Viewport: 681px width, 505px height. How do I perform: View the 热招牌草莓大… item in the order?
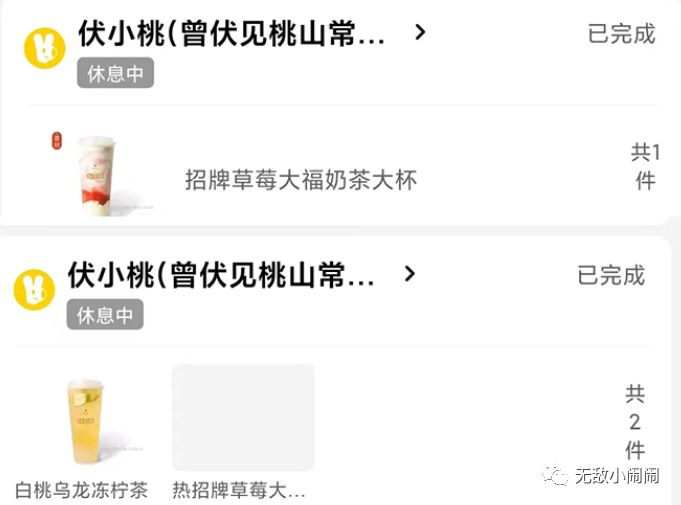[242, 418]
